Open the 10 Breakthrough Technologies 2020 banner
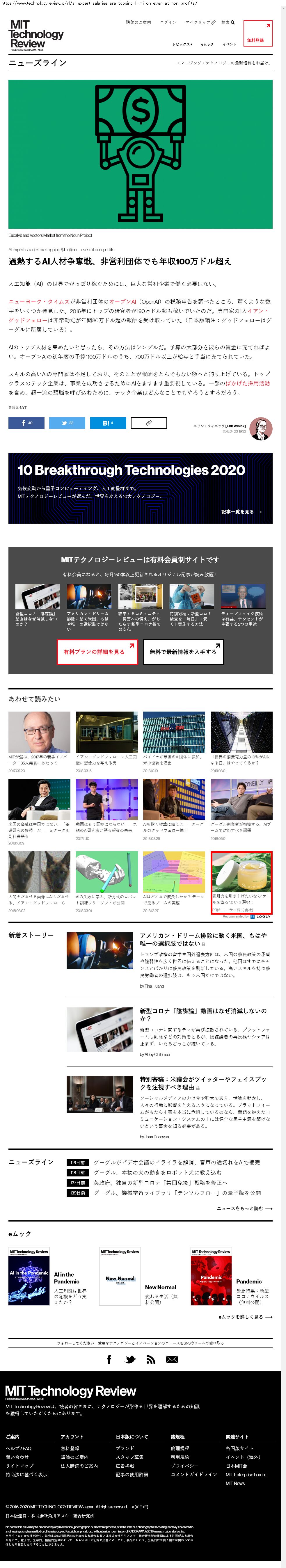The height and width of the screenshot is (1568, 286). (x=140, y=488)
